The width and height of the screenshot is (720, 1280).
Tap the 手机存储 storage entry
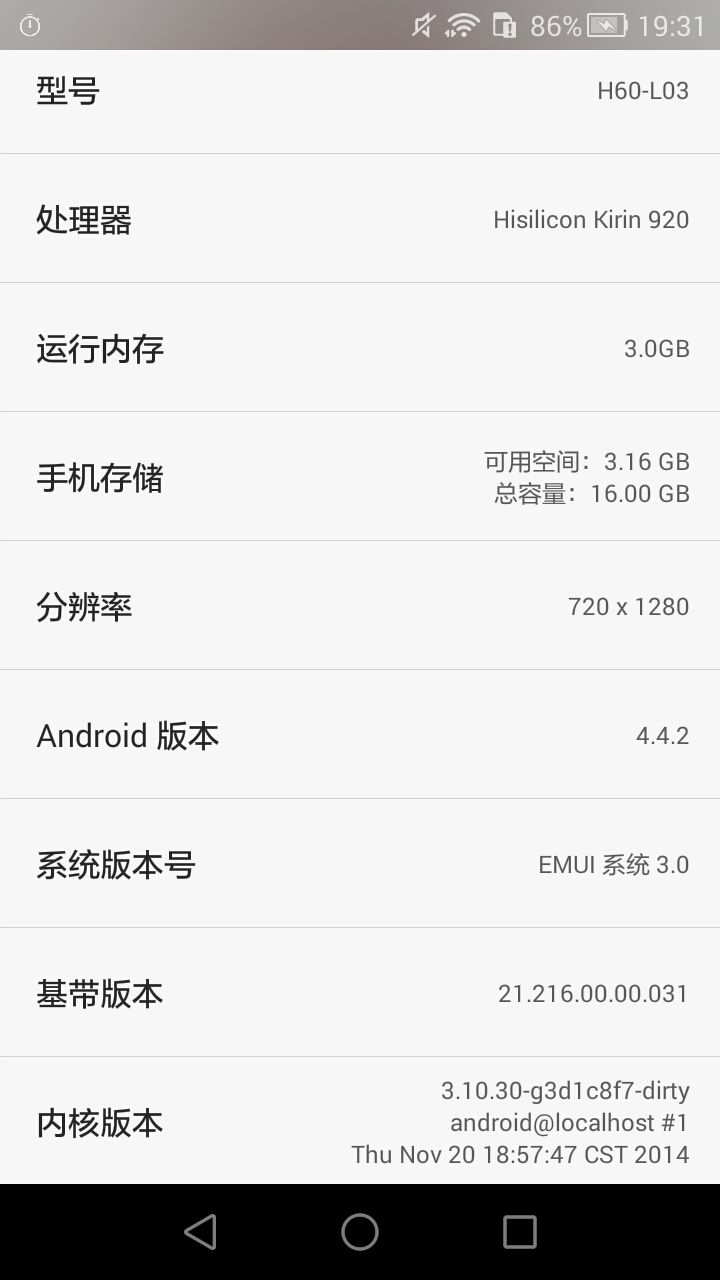(x=360, y=476)
